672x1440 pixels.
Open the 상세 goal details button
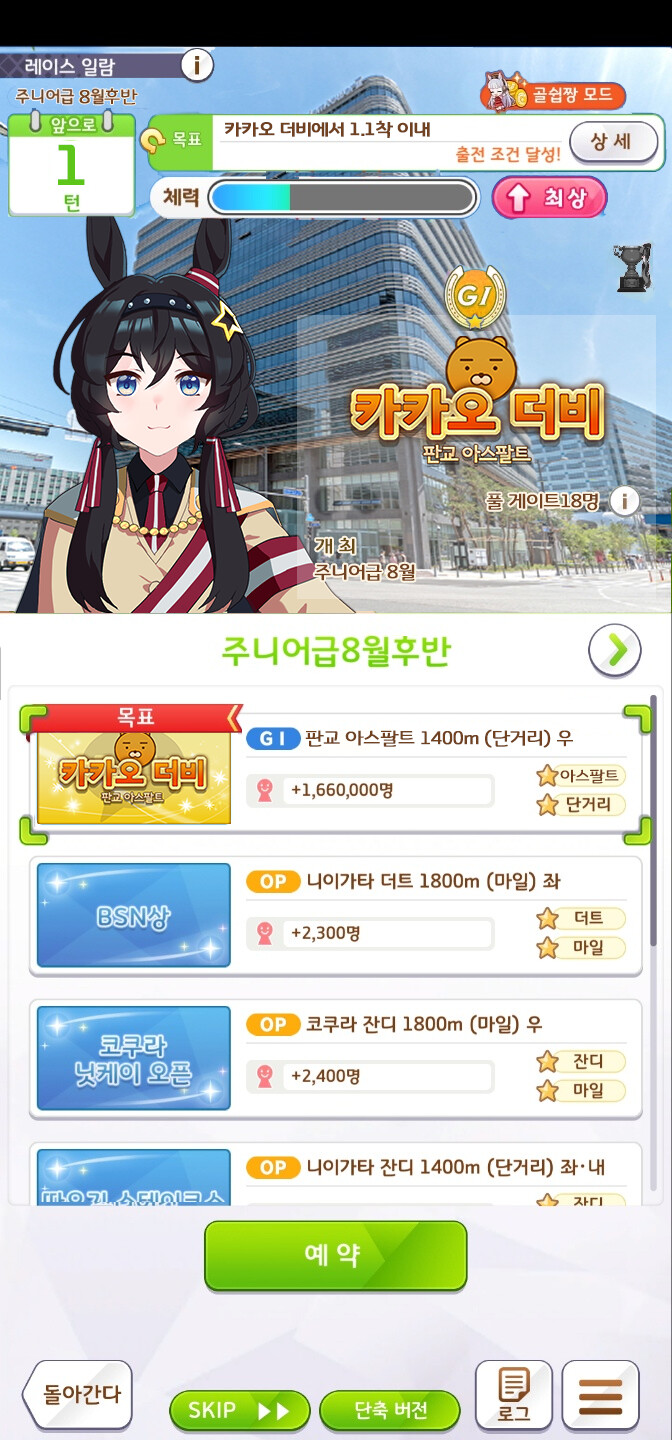(613, 142)
